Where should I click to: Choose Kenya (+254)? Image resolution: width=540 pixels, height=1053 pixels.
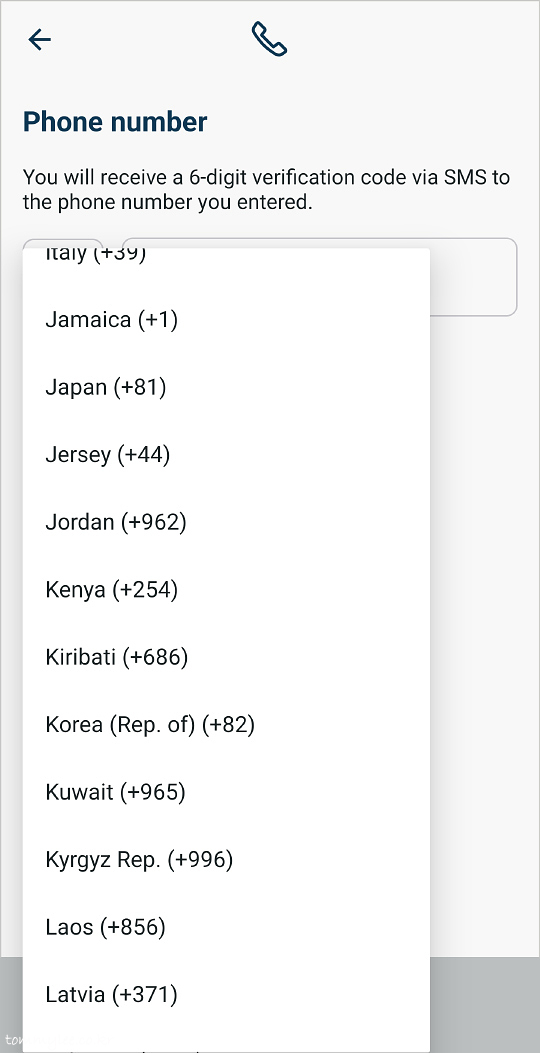(x=226, y=590)
